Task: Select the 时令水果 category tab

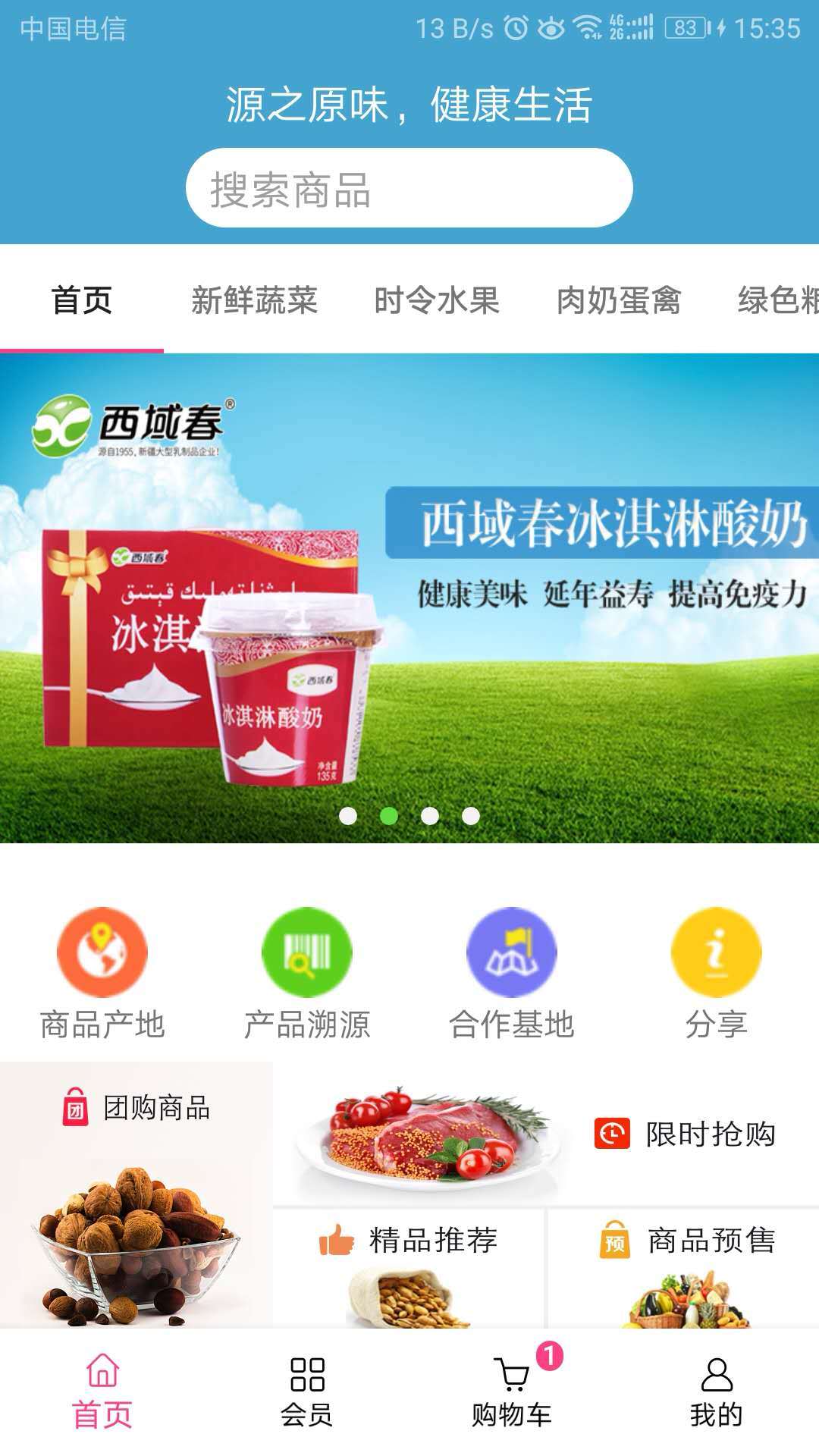Action: (437, 300)
